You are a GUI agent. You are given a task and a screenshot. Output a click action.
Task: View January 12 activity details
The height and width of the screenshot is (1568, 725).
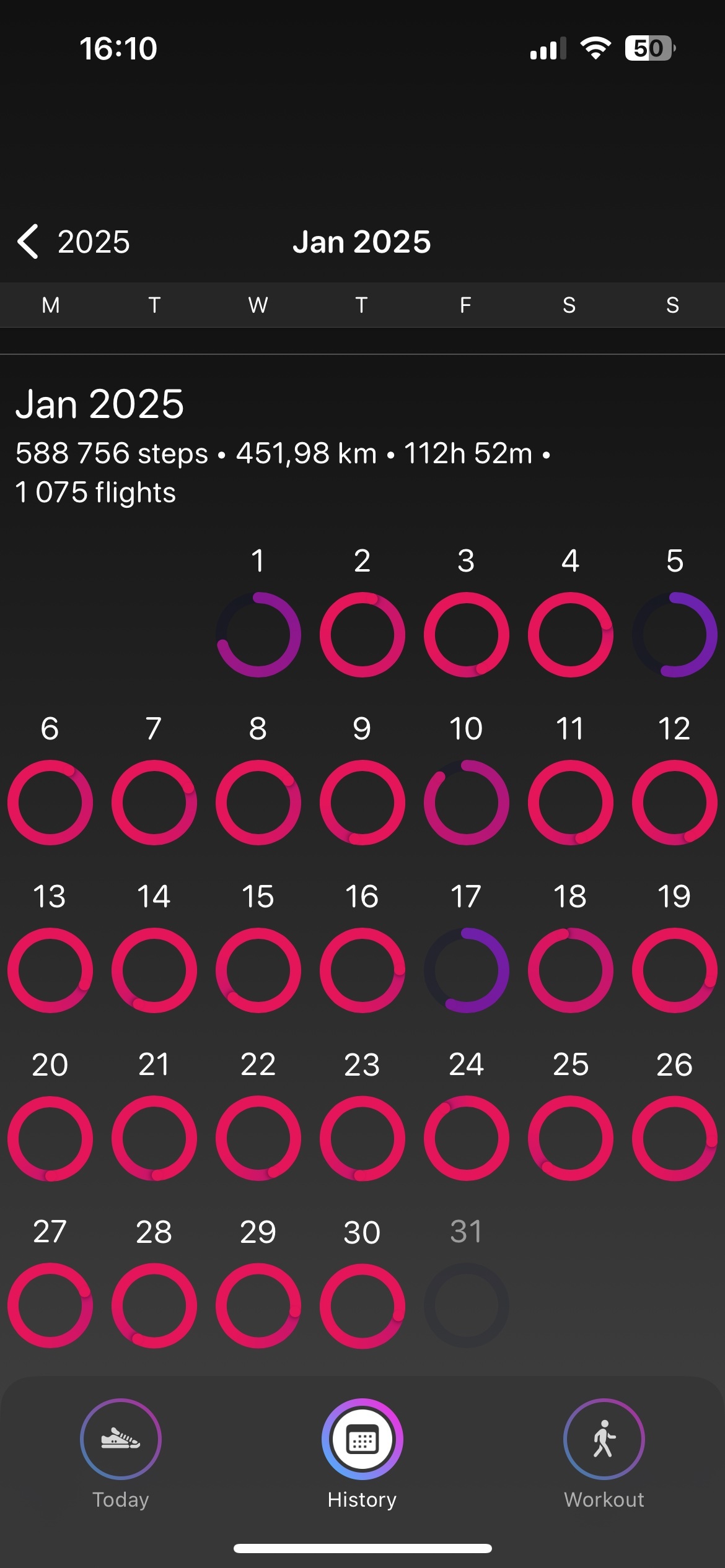pos(674,803)
